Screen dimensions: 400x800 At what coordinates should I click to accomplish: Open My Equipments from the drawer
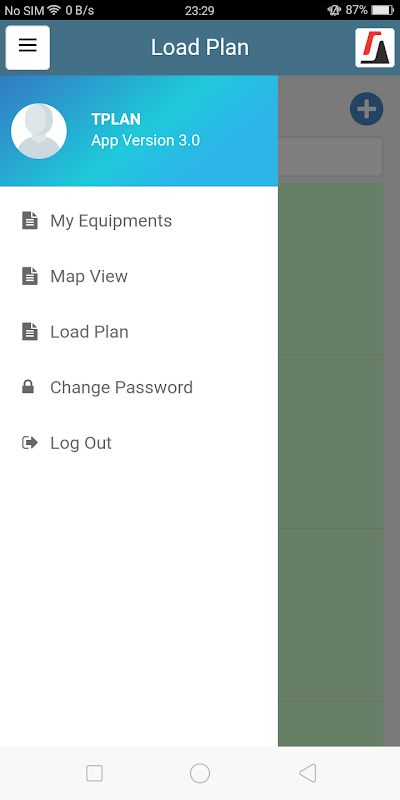click(139, 221)
